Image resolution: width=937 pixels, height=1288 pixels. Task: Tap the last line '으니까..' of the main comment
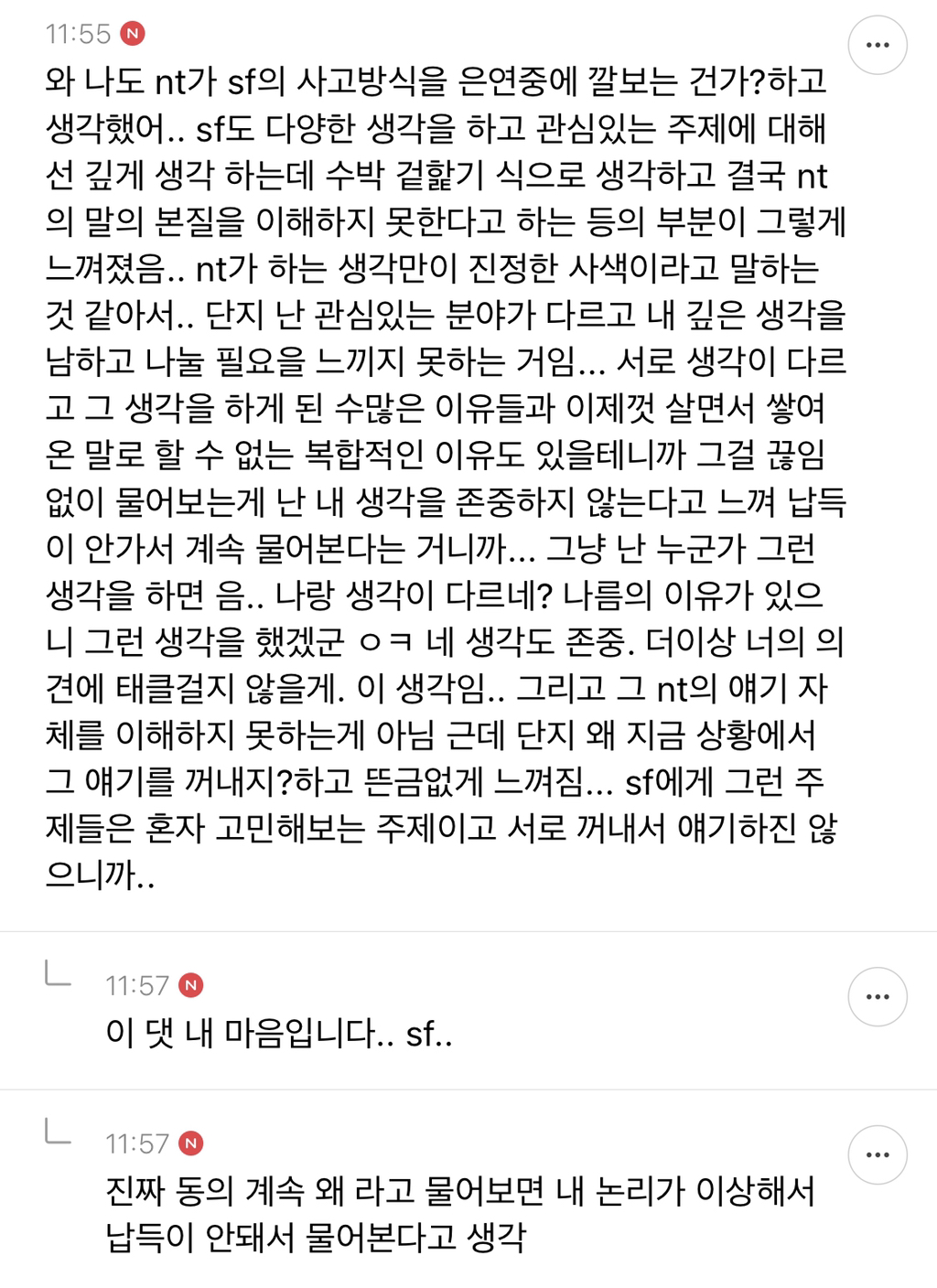(101, 877)
